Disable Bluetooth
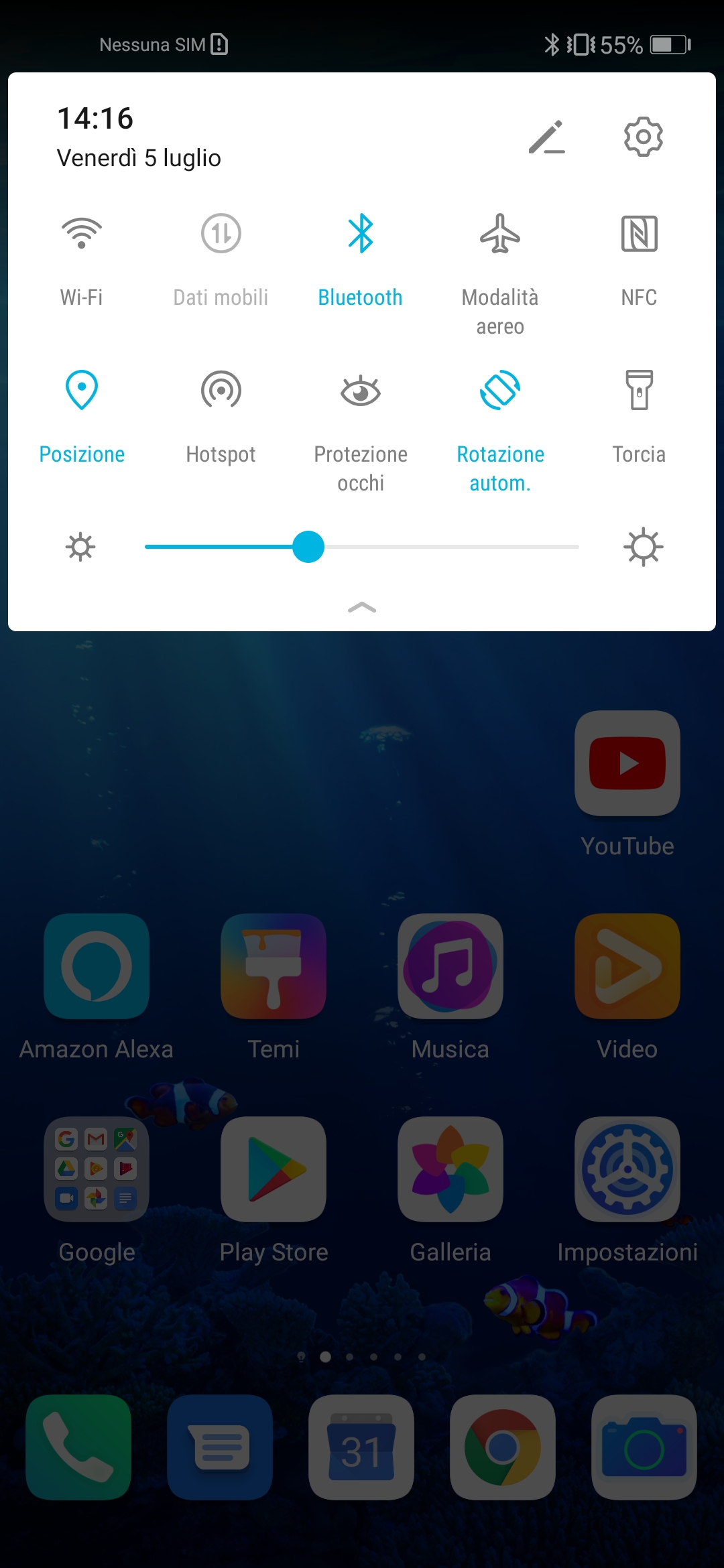 click(x=361, y=235)
